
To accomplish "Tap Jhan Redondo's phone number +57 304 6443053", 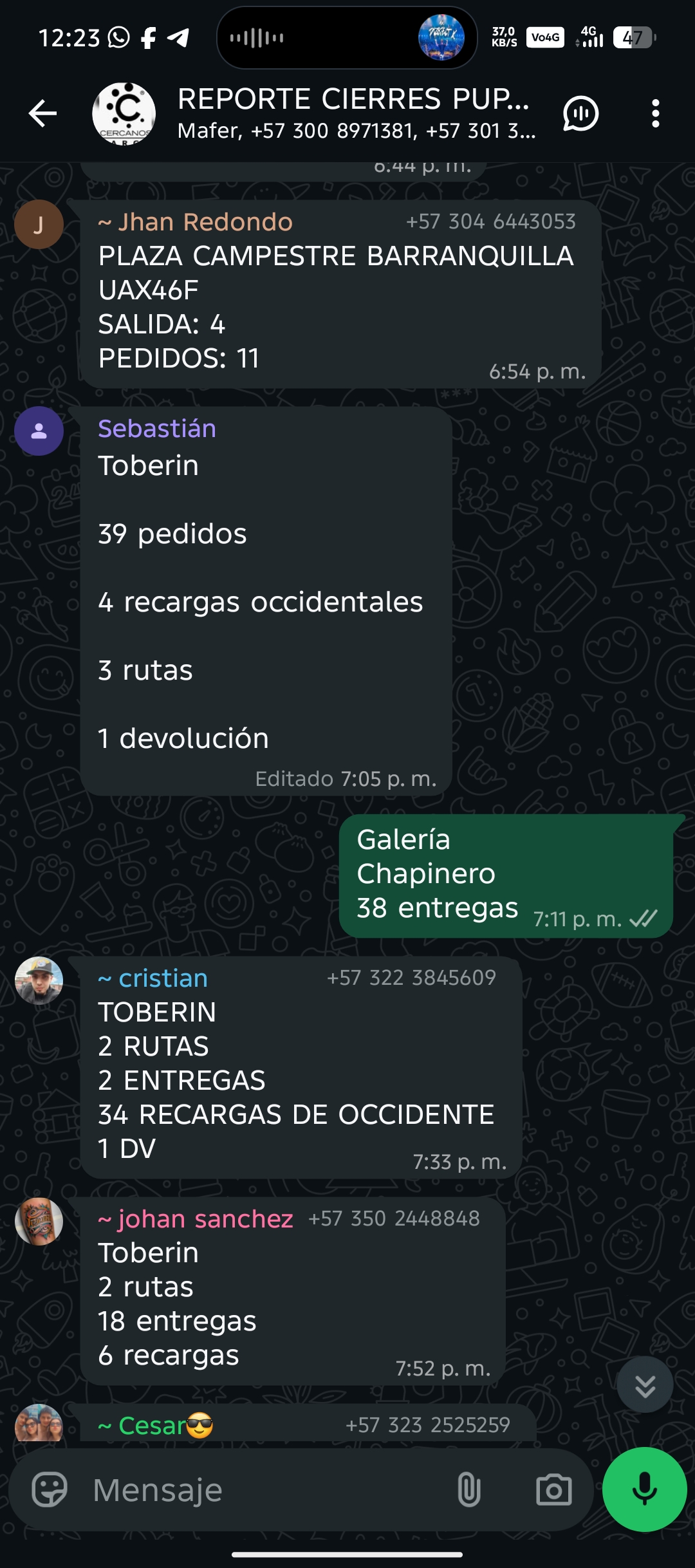I will coord(490,222).
